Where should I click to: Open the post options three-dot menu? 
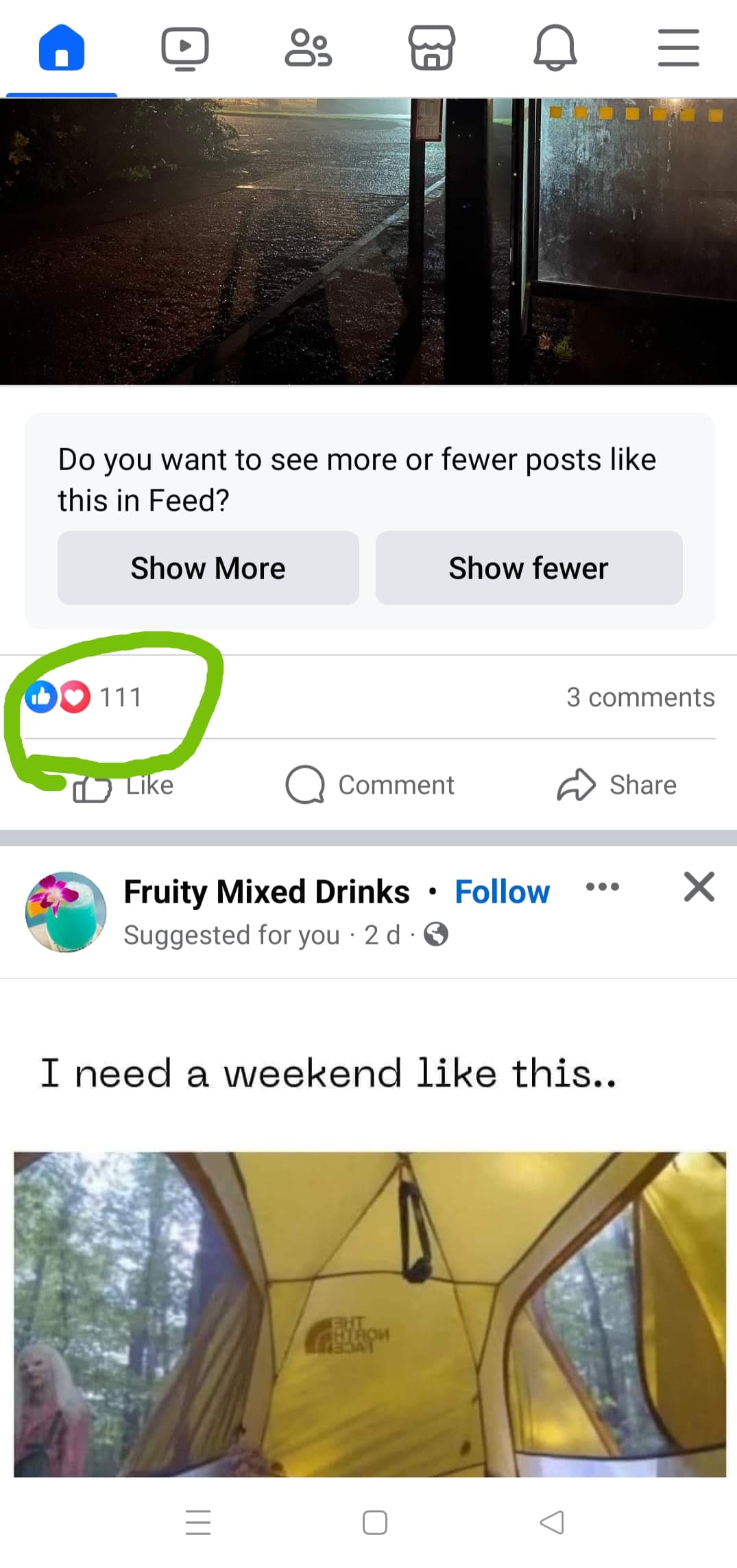(x=603, y=887)
